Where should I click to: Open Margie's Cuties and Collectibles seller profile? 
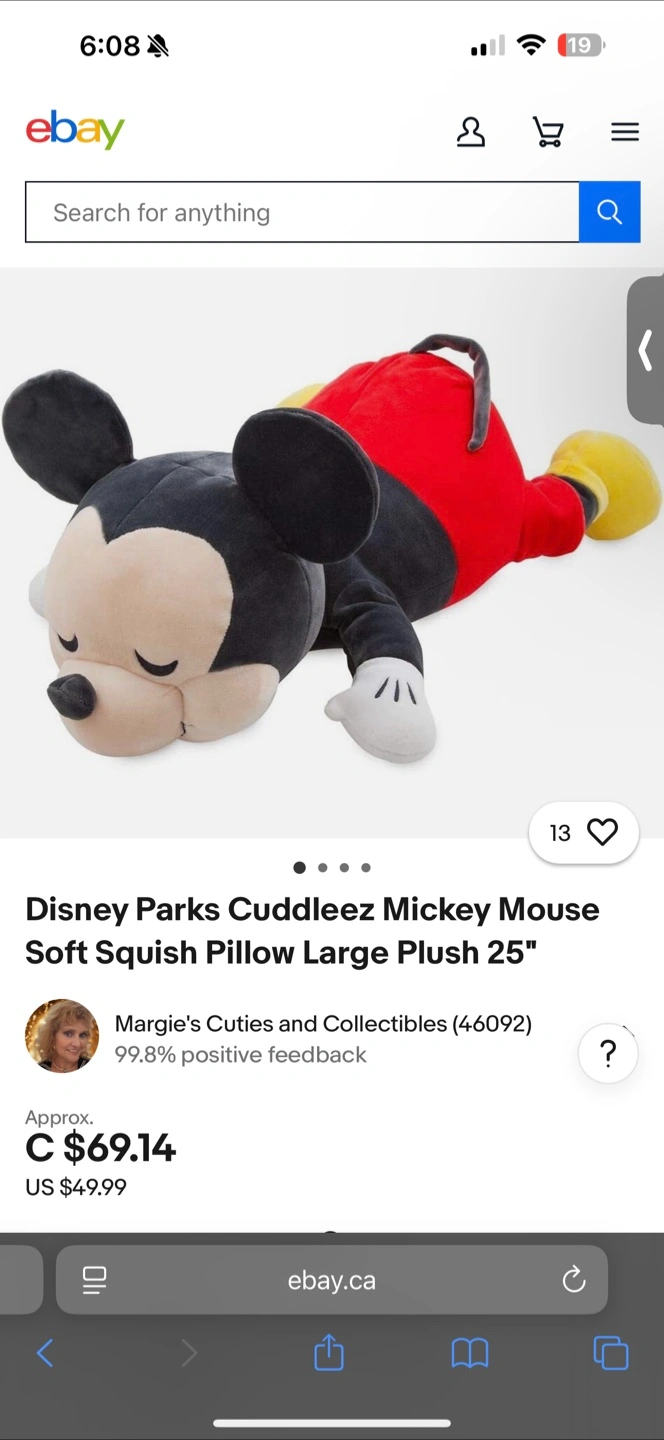322,1023
